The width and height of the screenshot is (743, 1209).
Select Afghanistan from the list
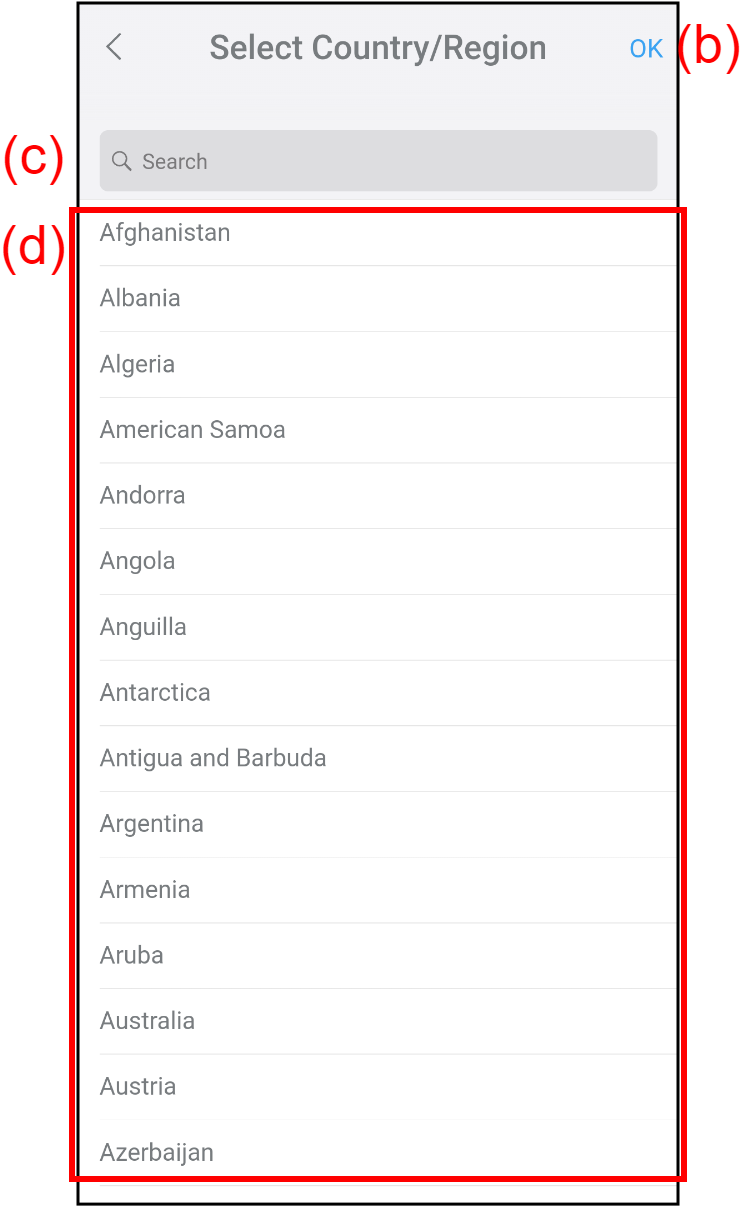(x=166, y=233)
